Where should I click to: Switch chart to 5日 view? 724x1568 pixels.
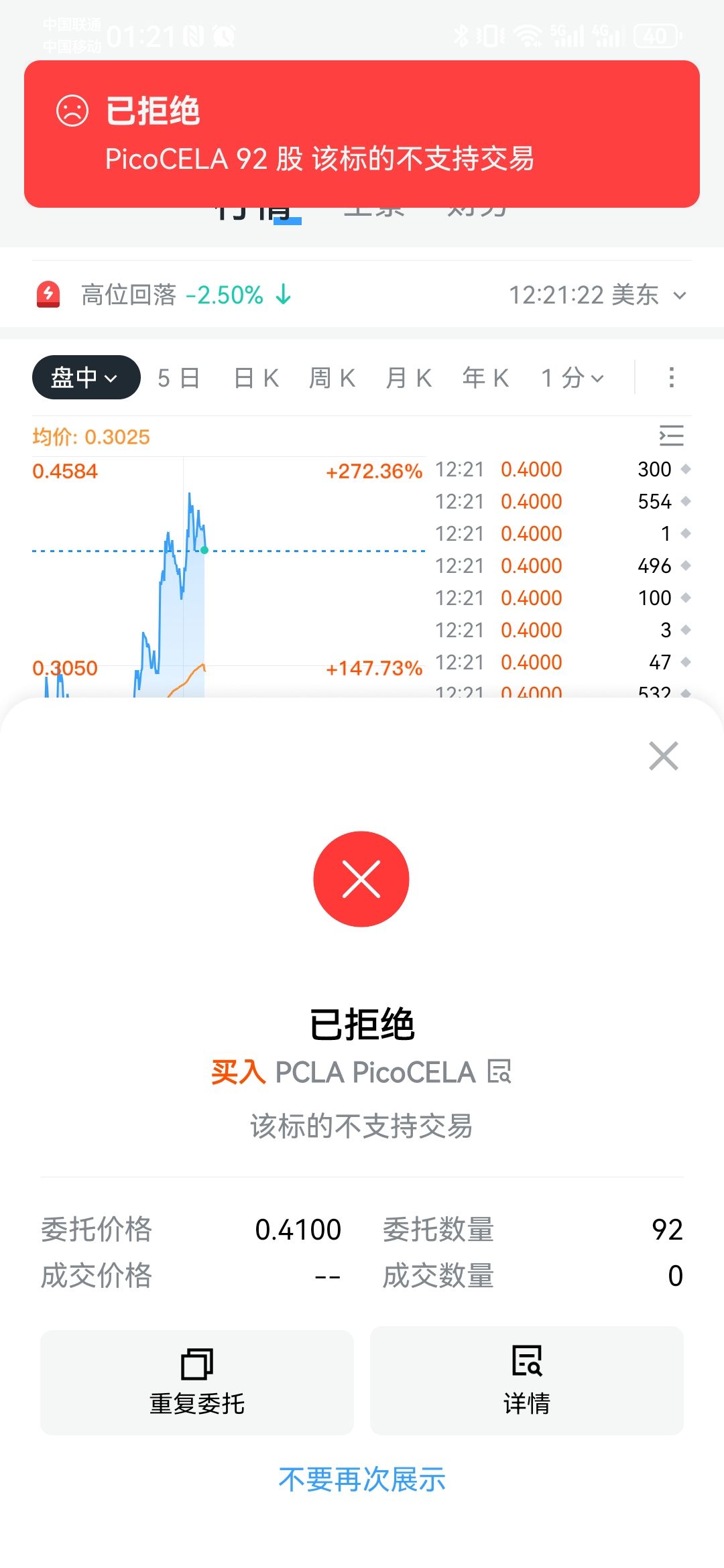tap(178, 378)
